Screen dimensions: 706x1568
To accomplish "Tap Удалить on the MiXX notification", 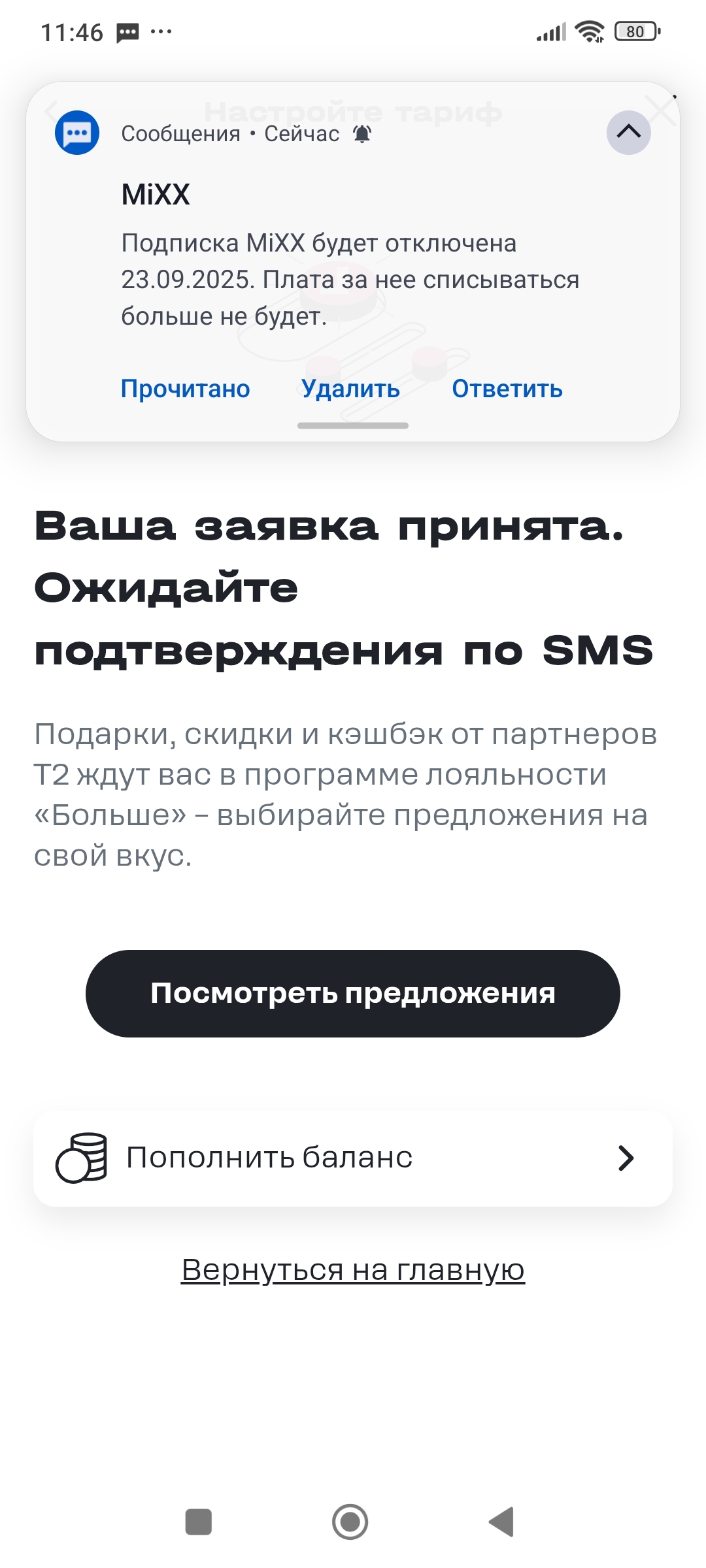I will 350,389.
